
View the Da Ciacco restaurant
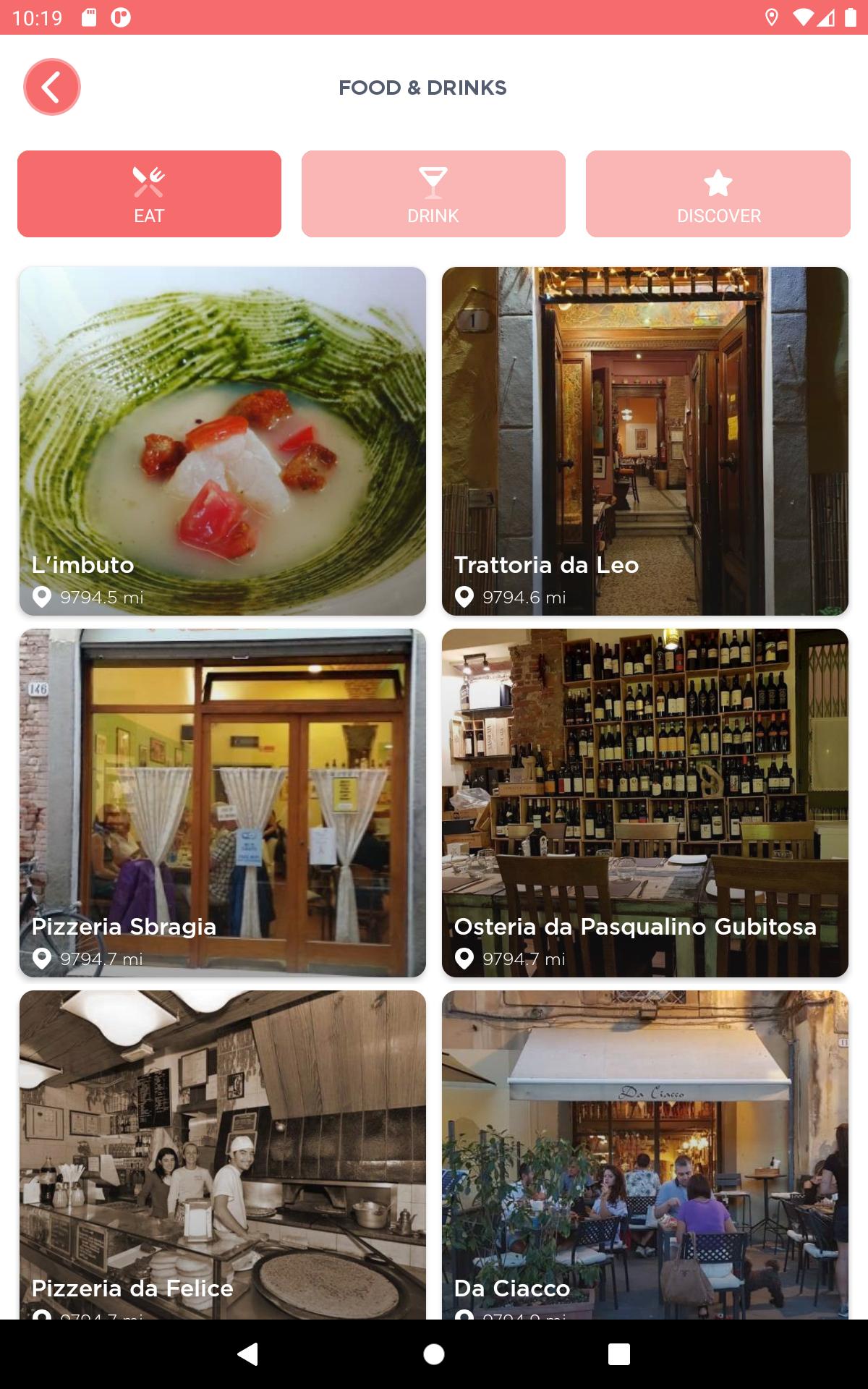point(645,1155)
